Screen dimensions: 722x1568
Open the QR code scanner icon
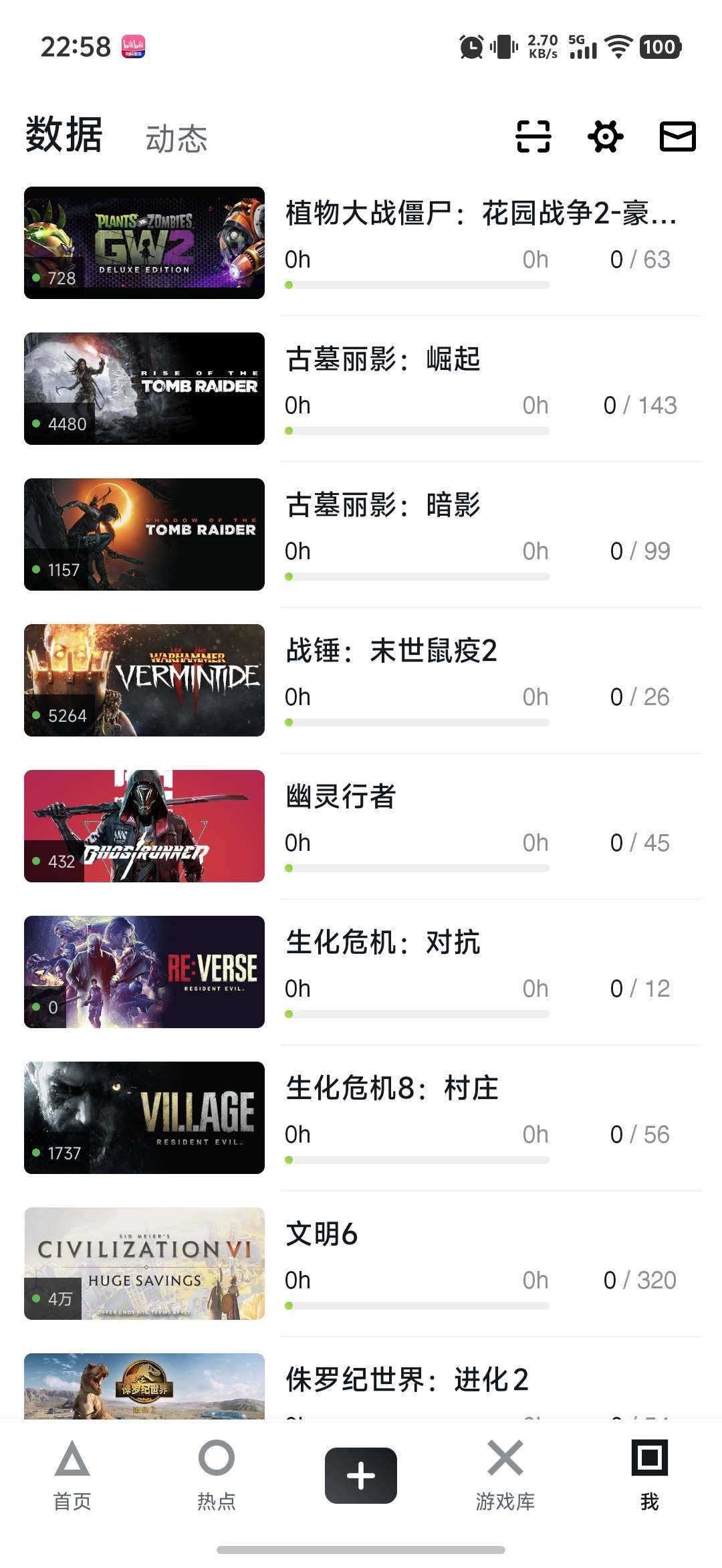[535, 136]
